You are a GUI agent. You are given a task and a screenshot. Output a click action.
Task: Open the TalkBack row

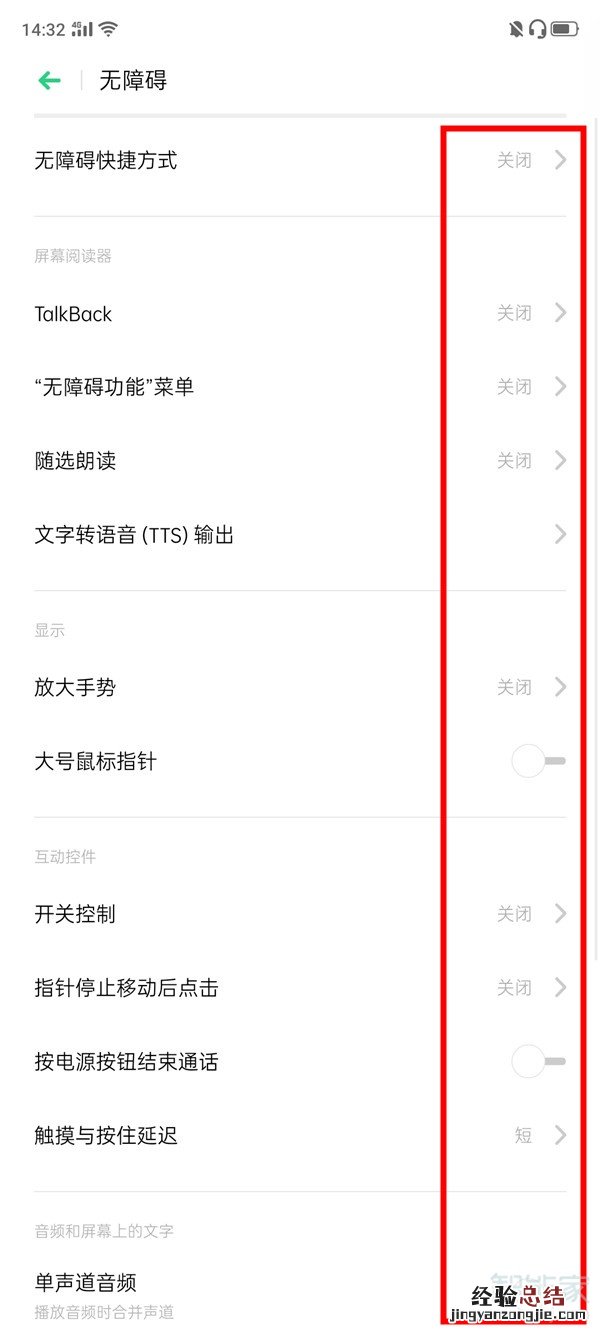coord(300,314)
